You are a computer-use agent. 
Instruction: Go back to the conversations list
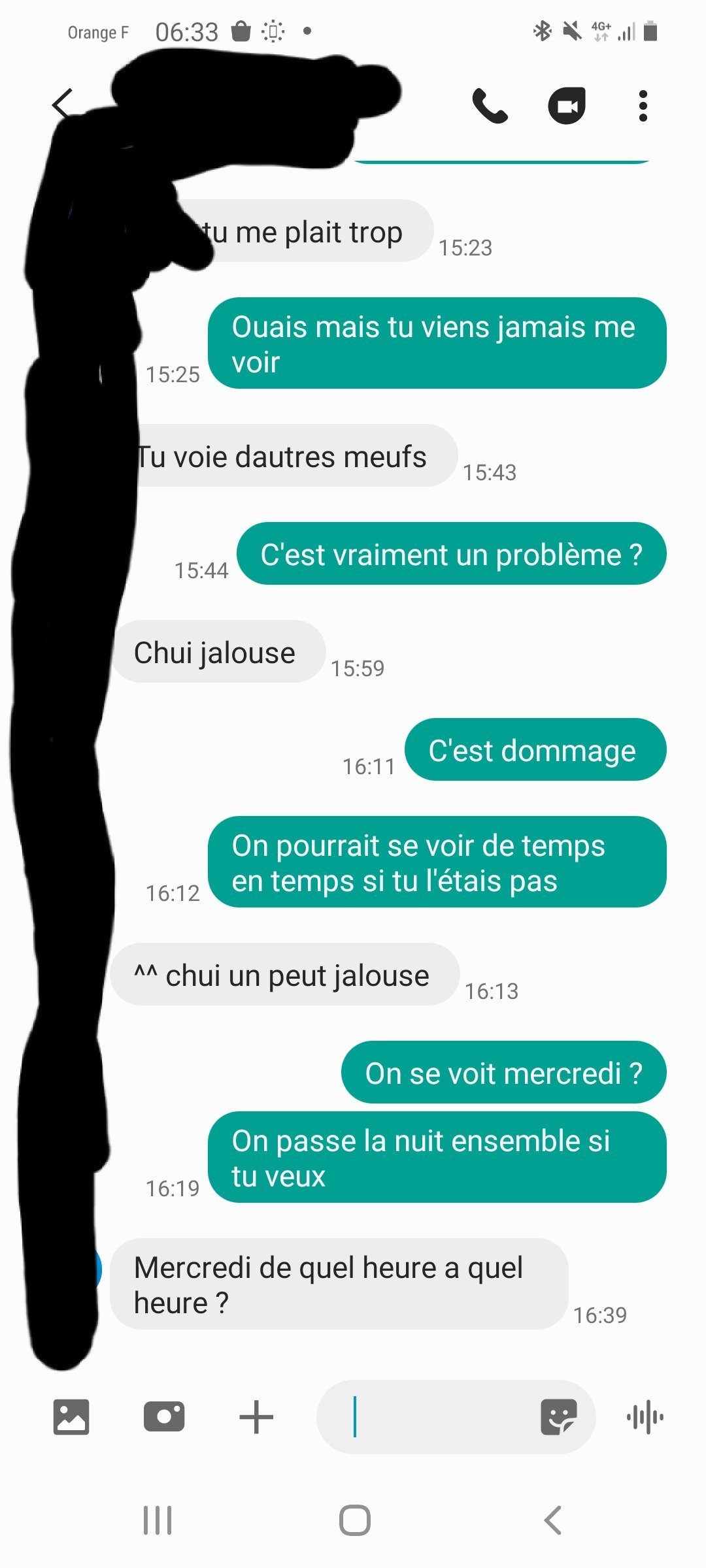[x=62, y=105]
